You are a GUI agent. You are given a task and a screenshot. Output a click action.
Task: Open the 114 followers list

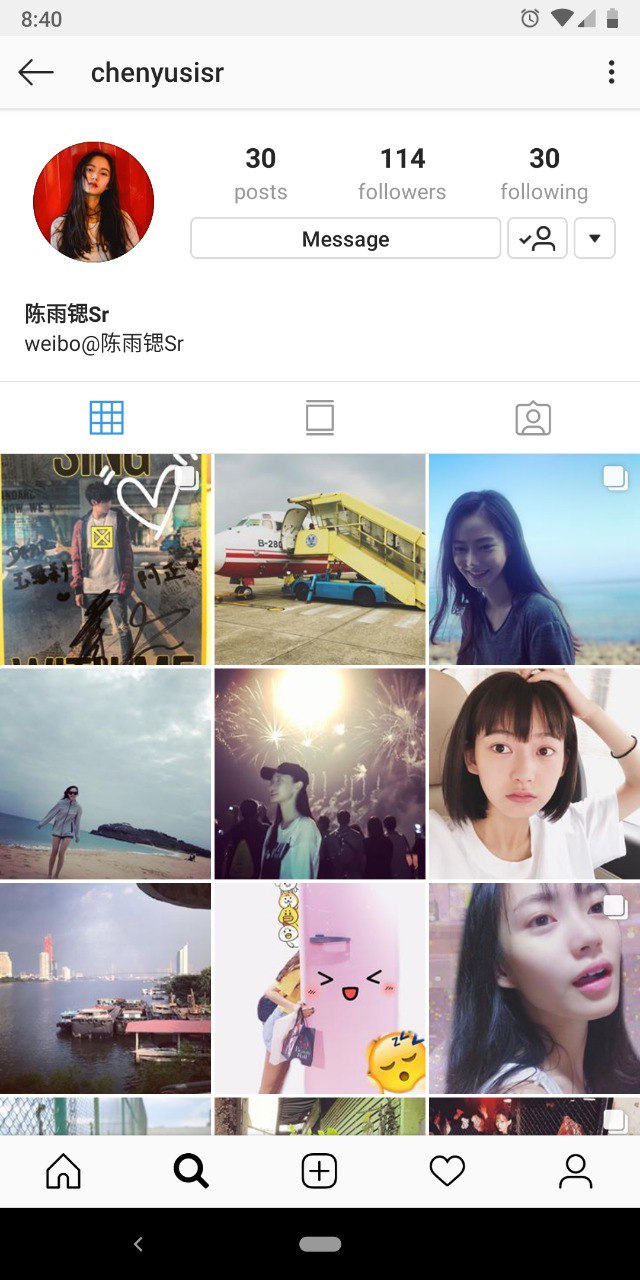pos(402,173)
